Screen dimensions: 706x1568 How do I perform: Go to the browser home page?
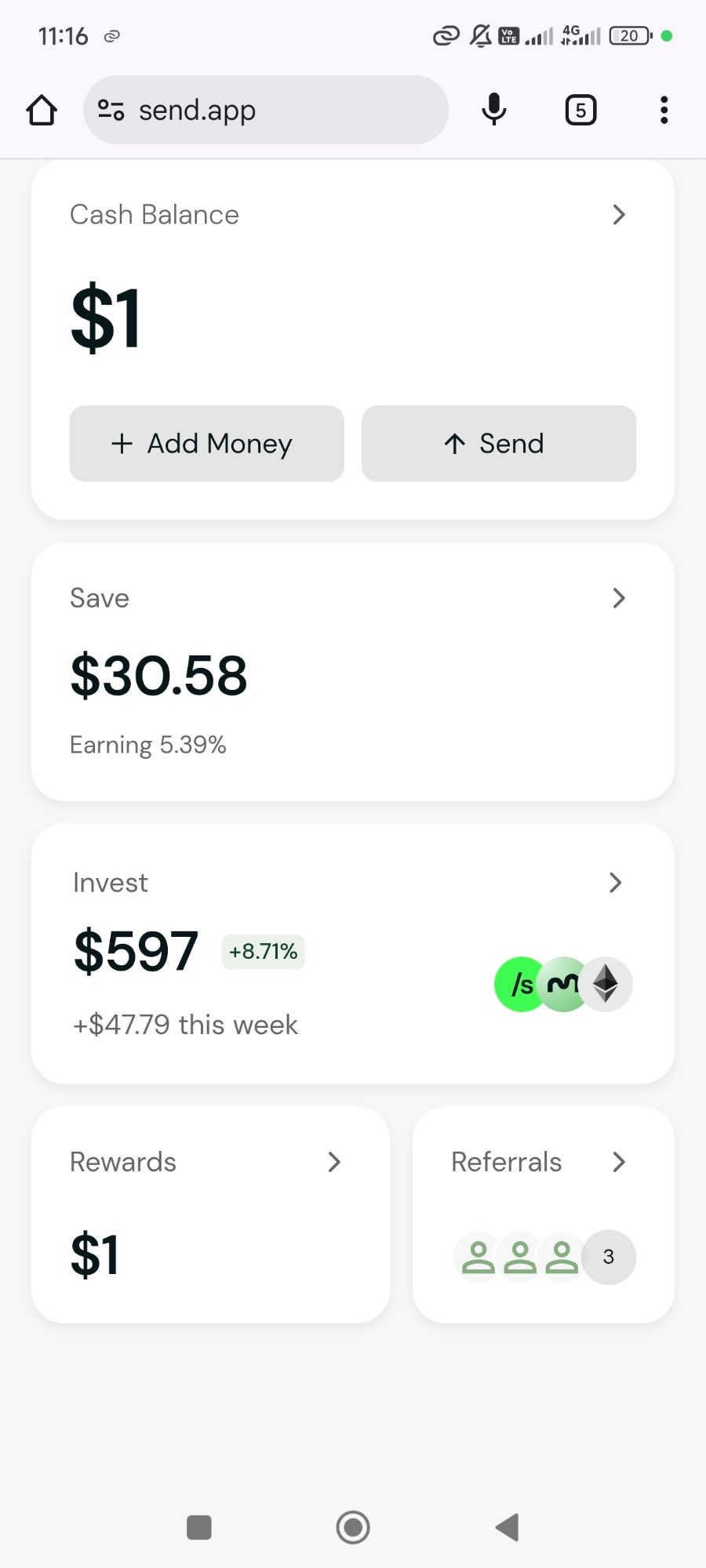pos(42,111)
